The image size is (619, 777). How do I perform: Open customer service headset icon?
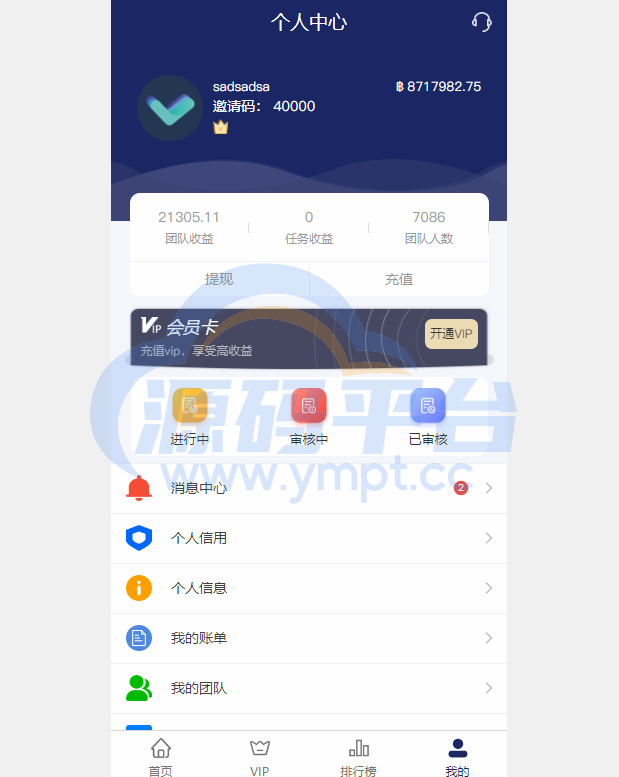click(481, 22)
